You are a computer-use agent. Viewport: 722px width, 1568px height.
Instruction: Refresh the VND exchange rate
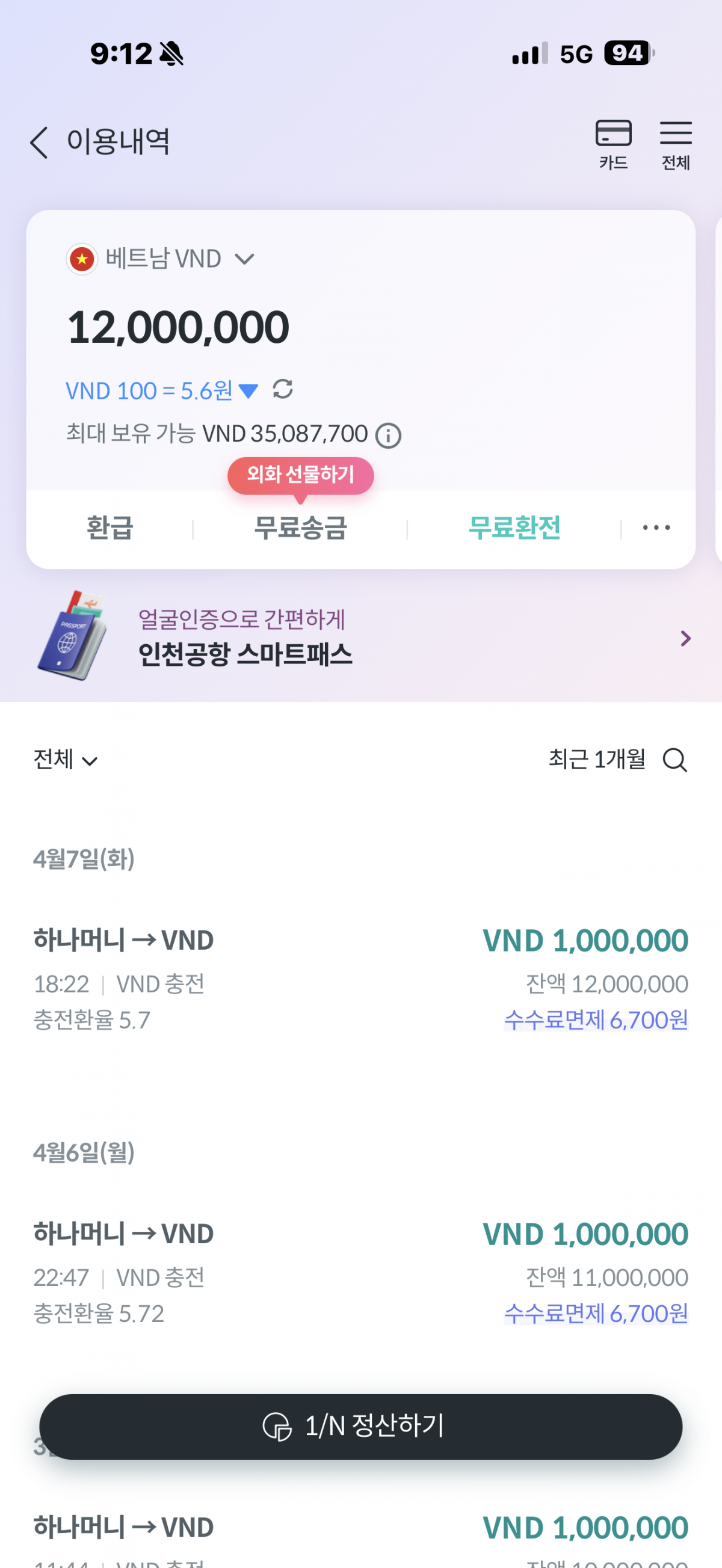[x=283, y=389]
